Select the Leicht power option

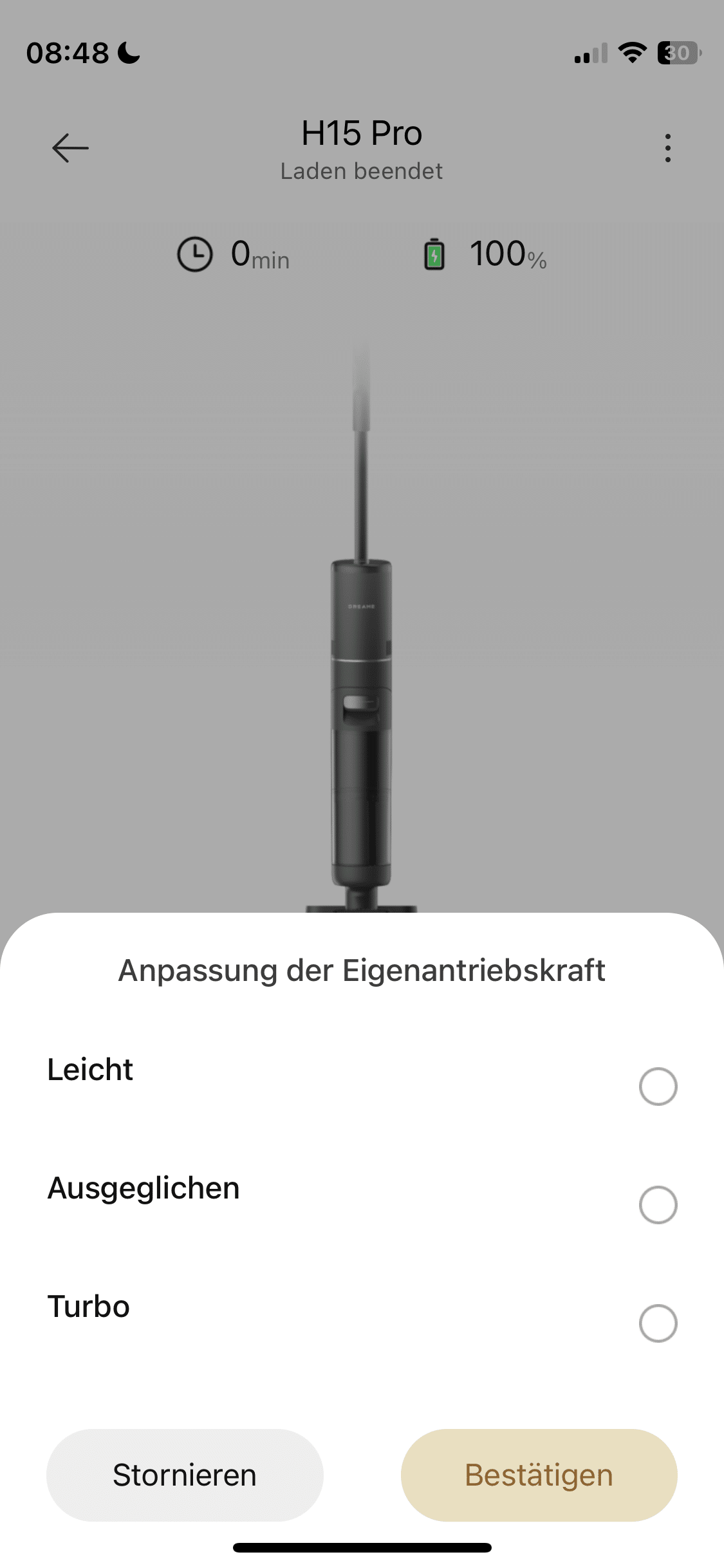(x=658, y=1087)
